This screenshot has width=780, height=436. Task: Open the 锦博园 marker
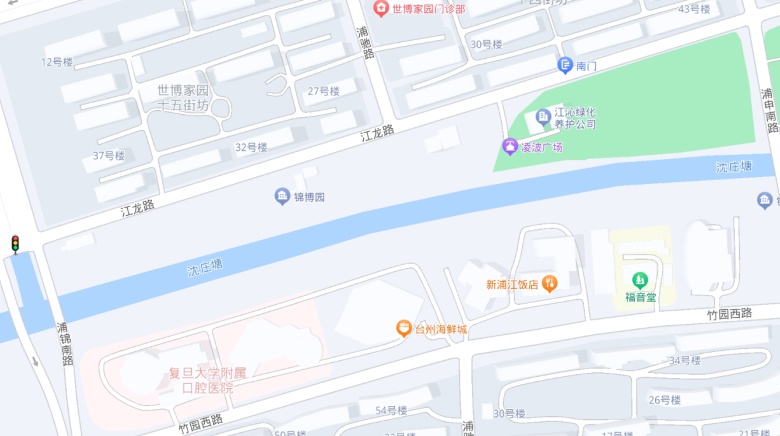click(x=283, y=197)
